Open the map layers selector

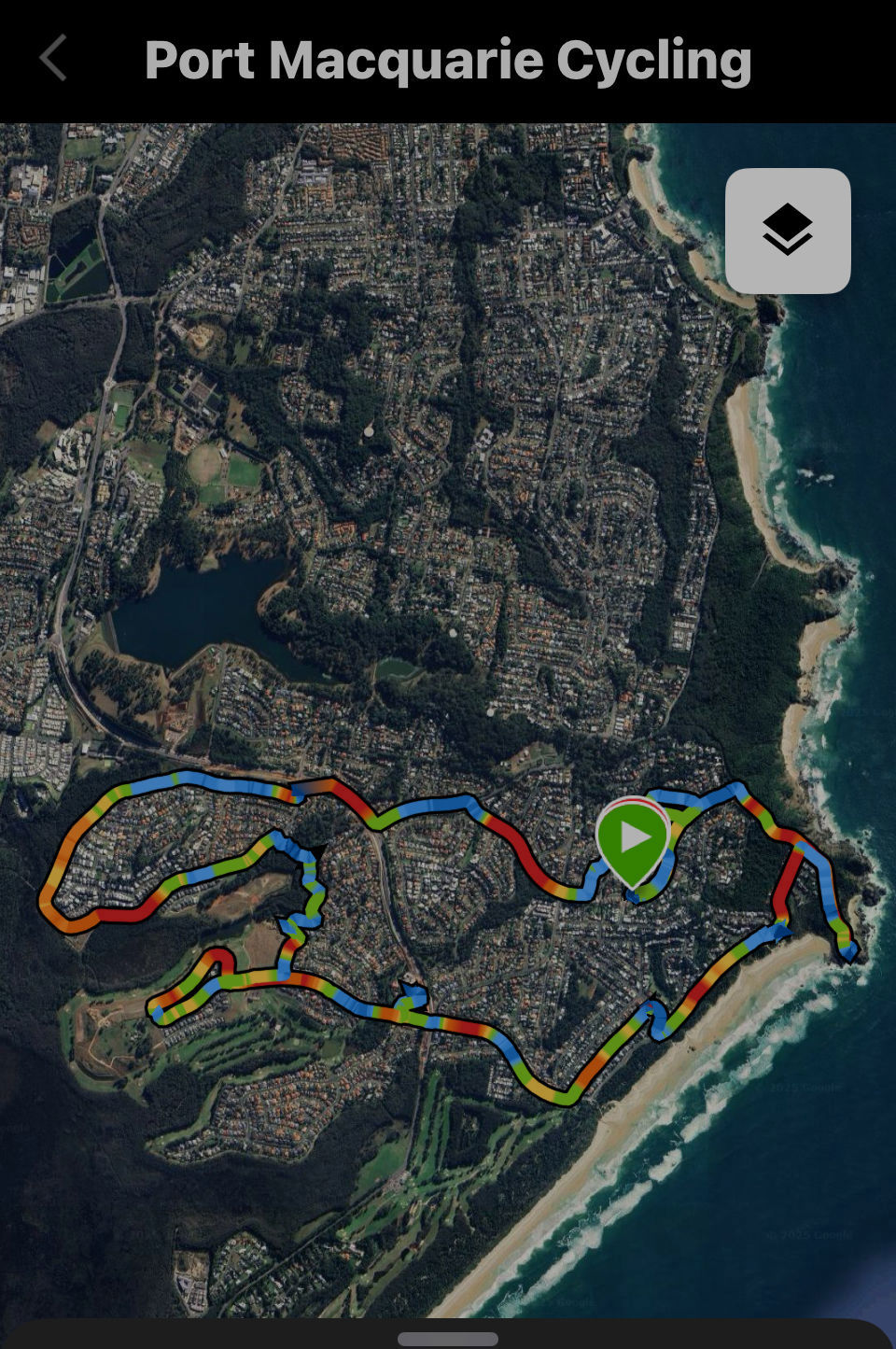point(787,231)
